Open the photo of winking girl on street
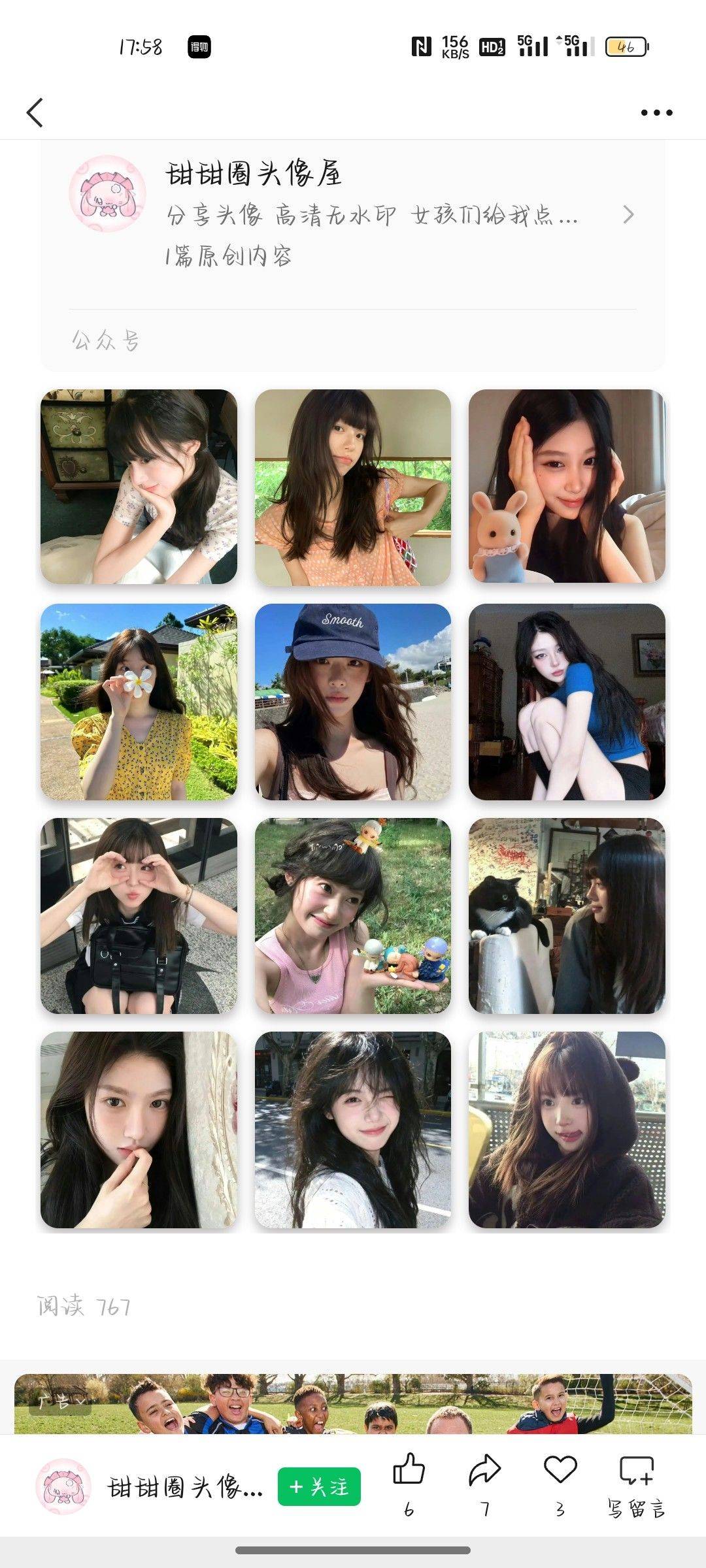This screenshot has height=1568, width=706. pyautogui.click(x=353, y=1130)
